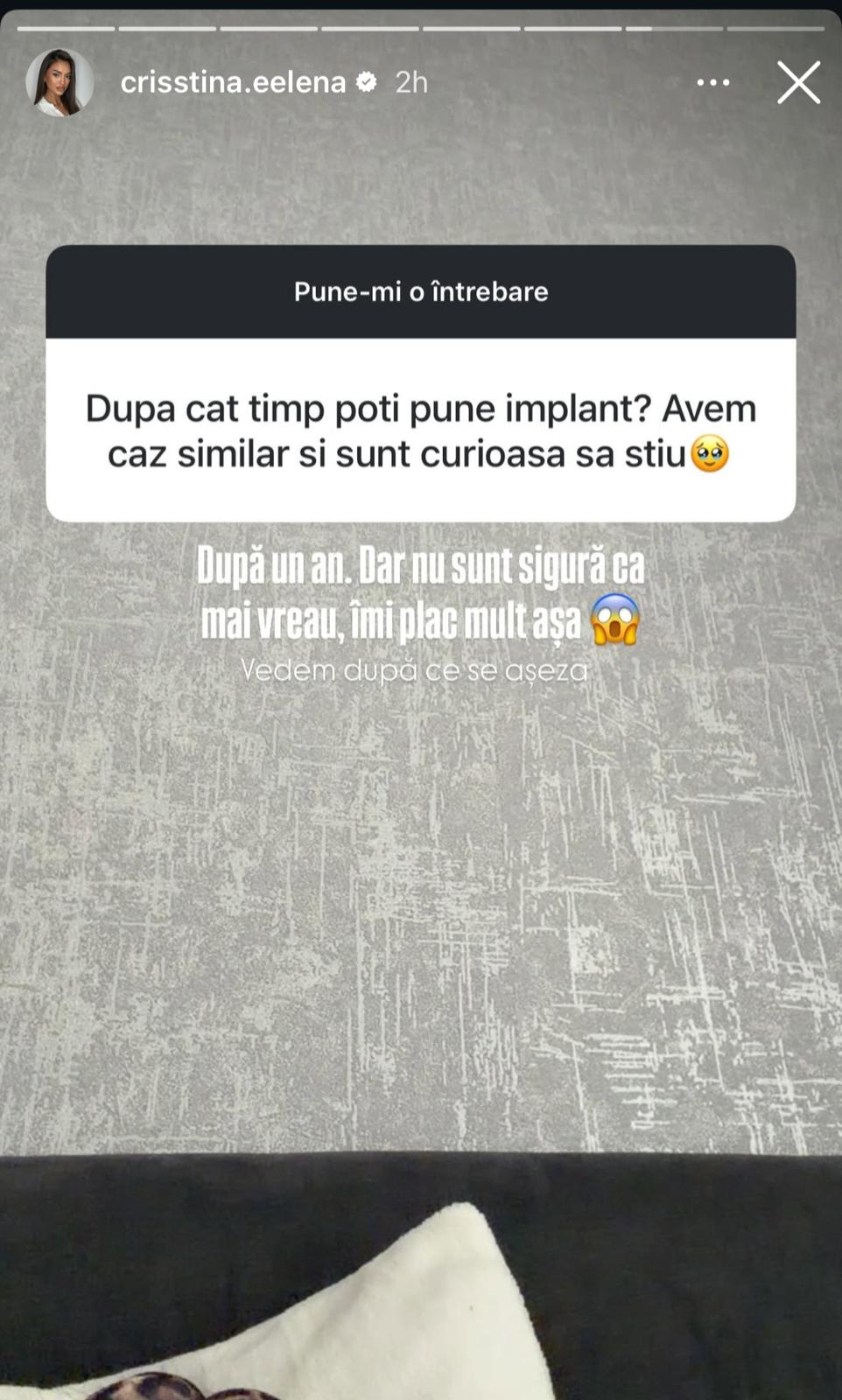This screenshot has width=842, height=1400.
Task: Open crisstina.eelena's profile picture
Action: point(60,82)
